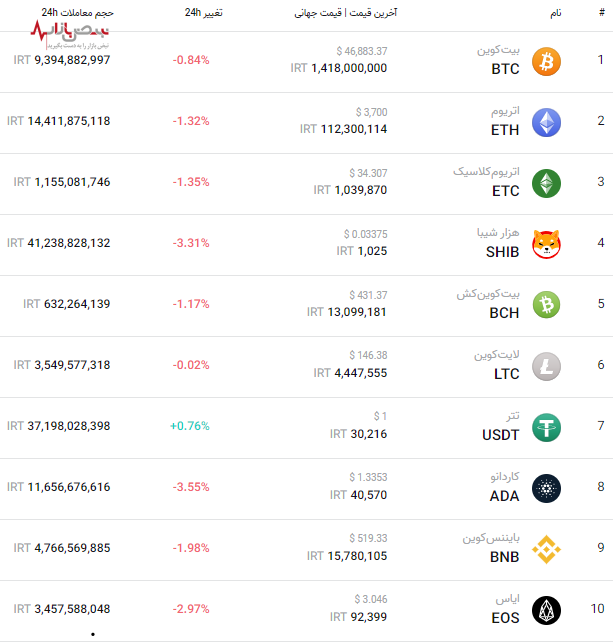The height and width of the screenshot is (644, 613).
Task: Open the EOS coin row
Action: click(x=505, y=609)
